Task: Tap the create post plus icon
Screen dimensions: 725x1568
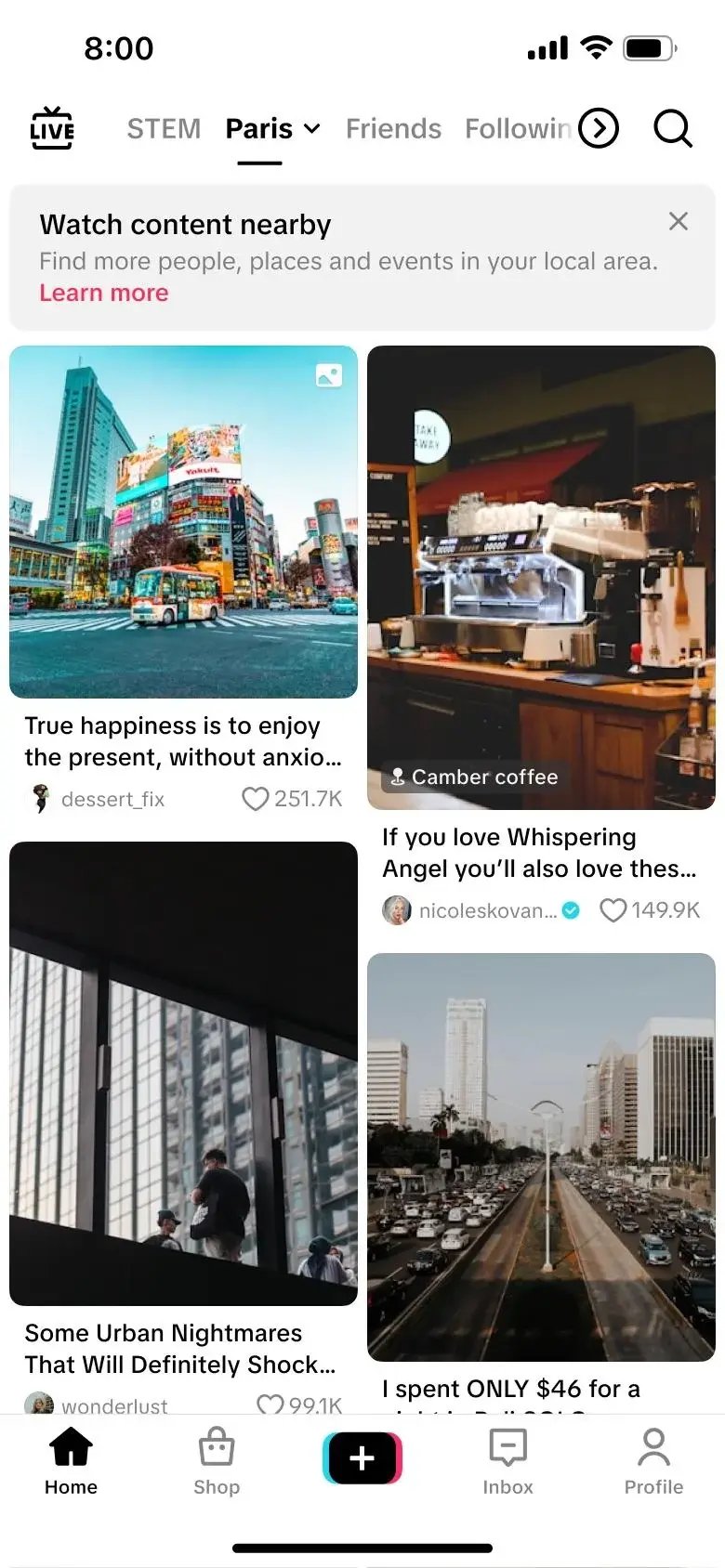Action: coord(362,1457)
